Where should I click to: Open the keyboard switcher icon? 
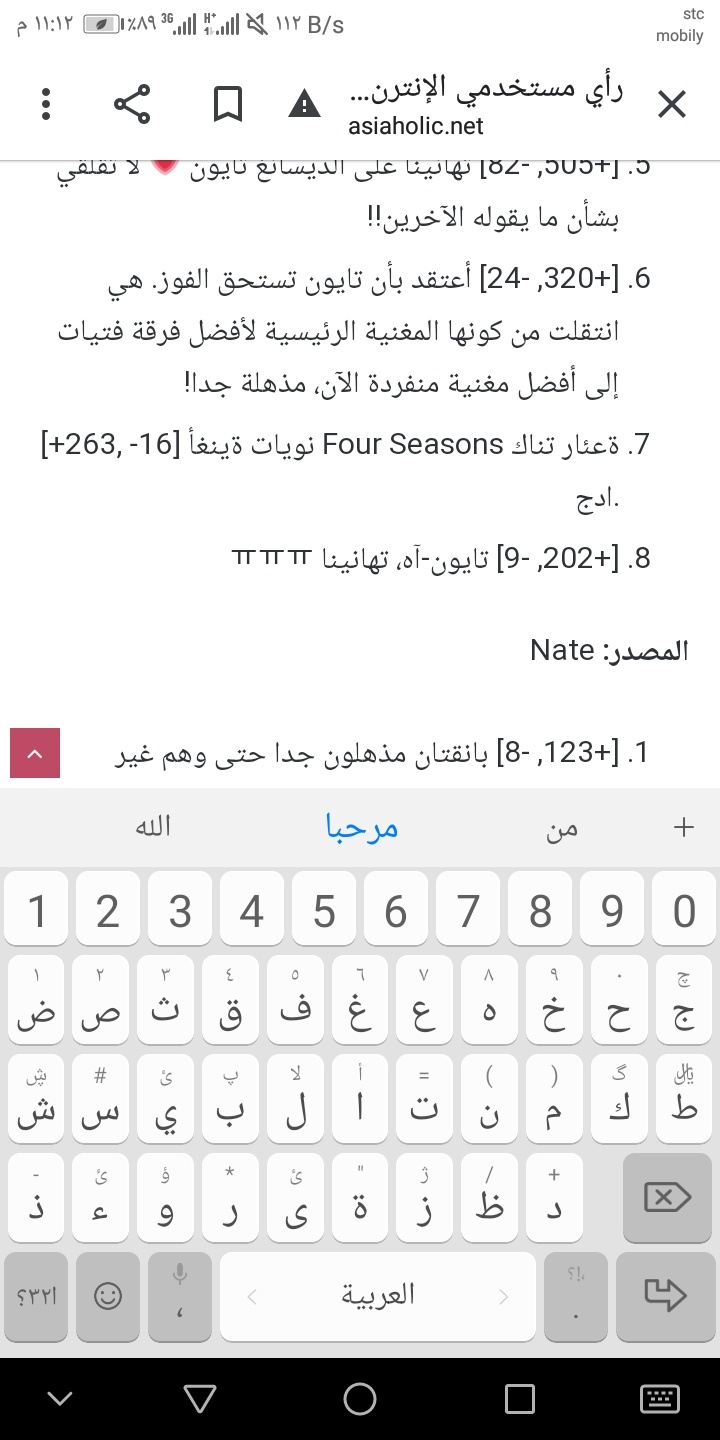[x=659, y=1399]
